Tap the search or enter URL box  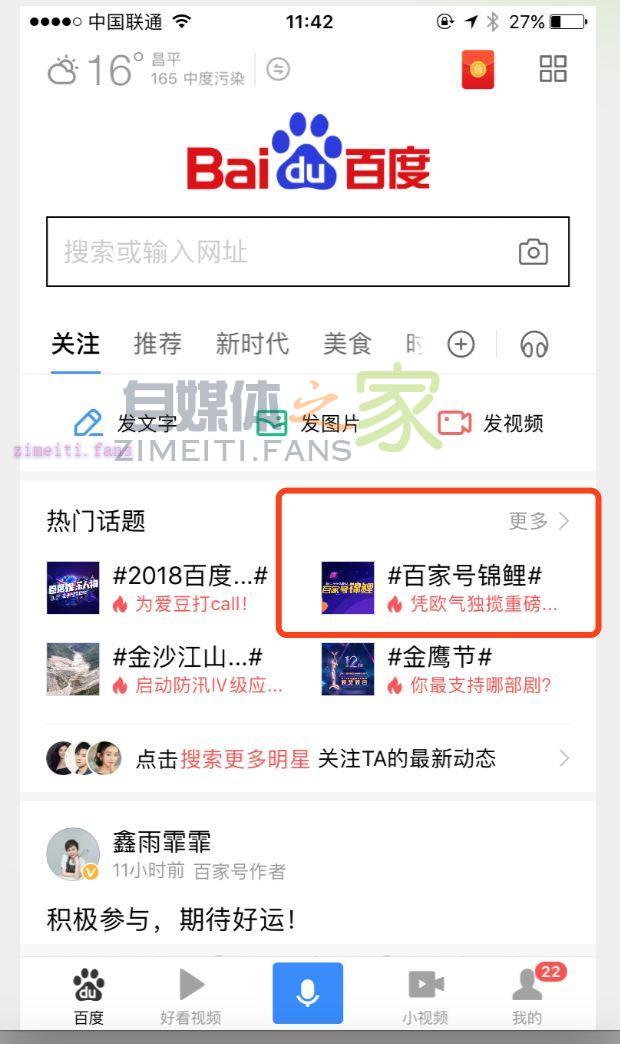280,252
